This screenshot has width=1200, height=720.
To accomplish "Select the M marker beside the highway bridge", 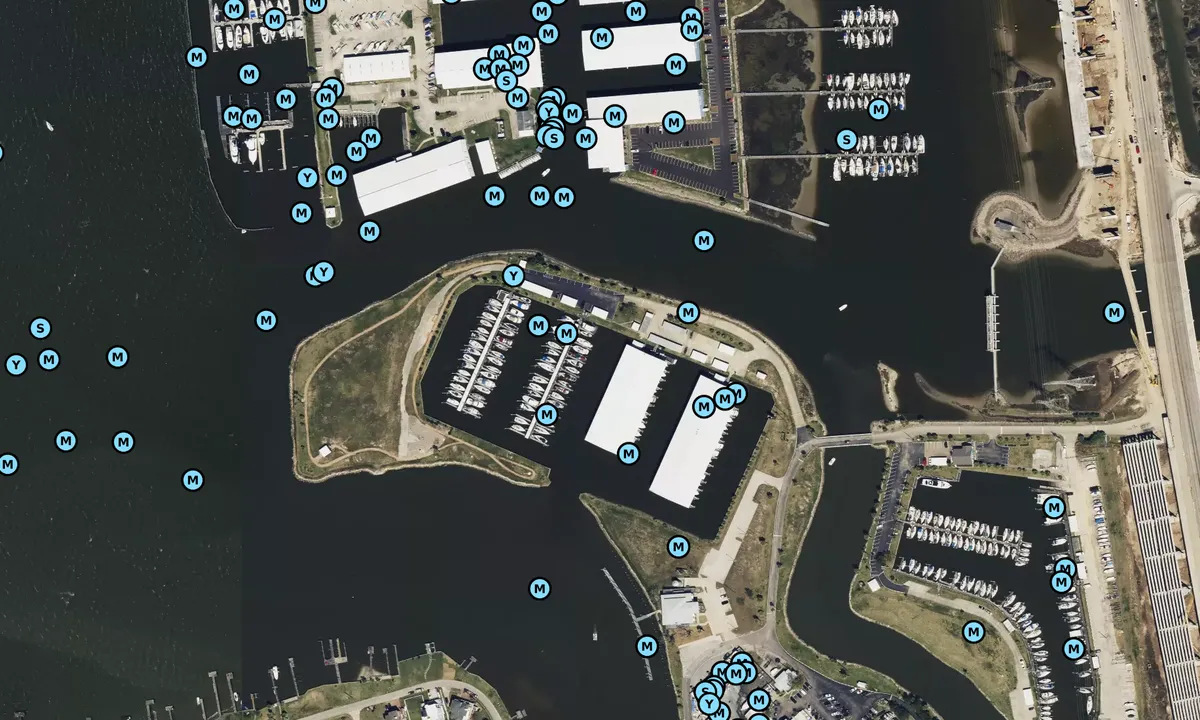I will point(1114,312).
